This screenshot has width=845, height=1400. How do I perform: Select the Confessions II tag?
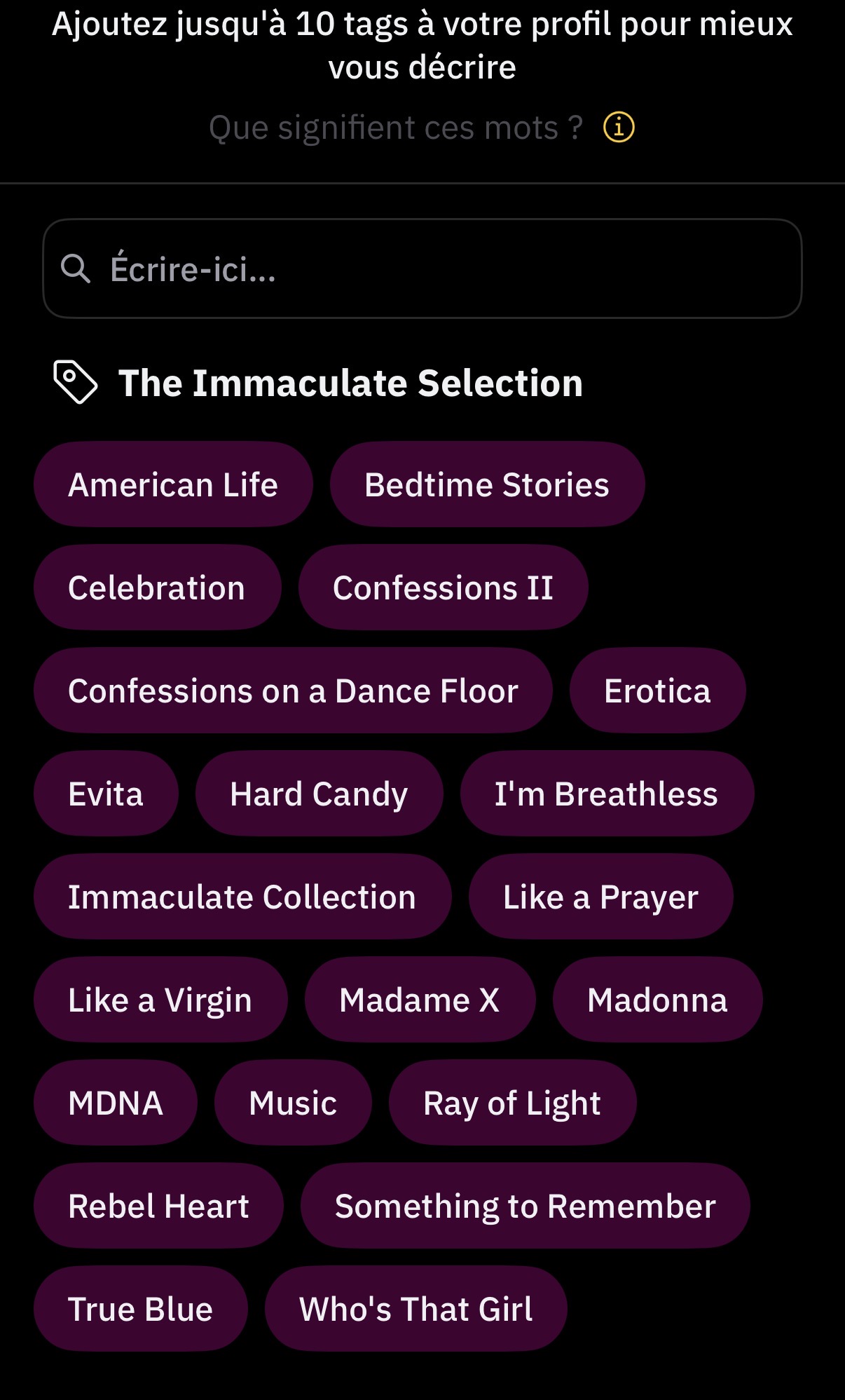point(444,587)
